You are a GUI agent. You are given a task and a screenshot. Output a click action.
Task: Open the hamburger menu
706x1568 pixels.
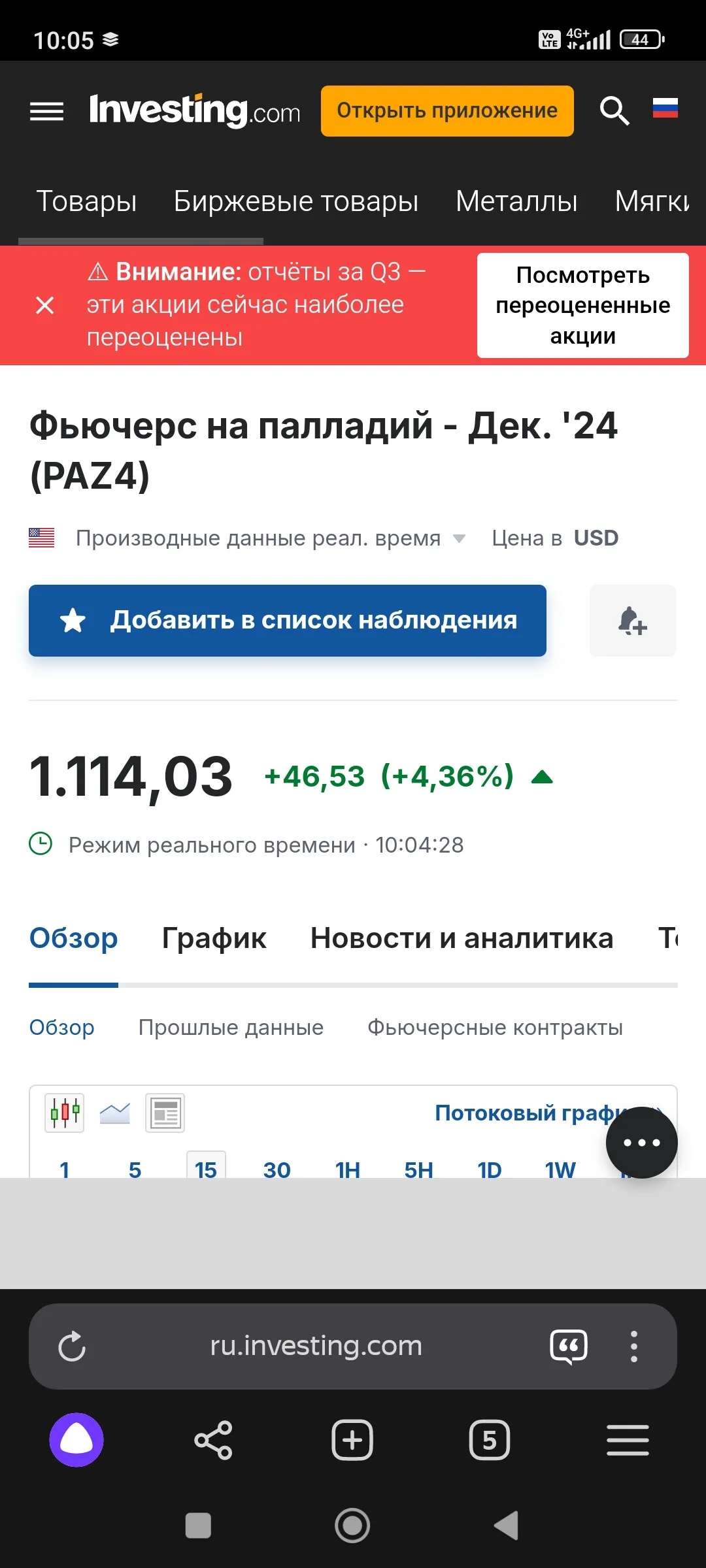46,111
